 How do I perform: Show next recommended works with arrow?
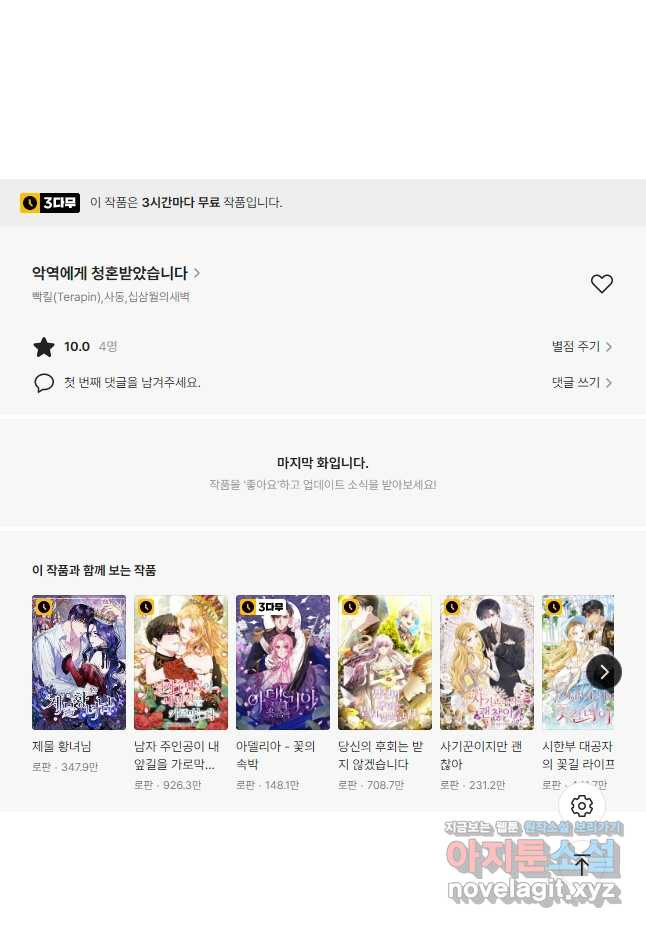point(604,672)
